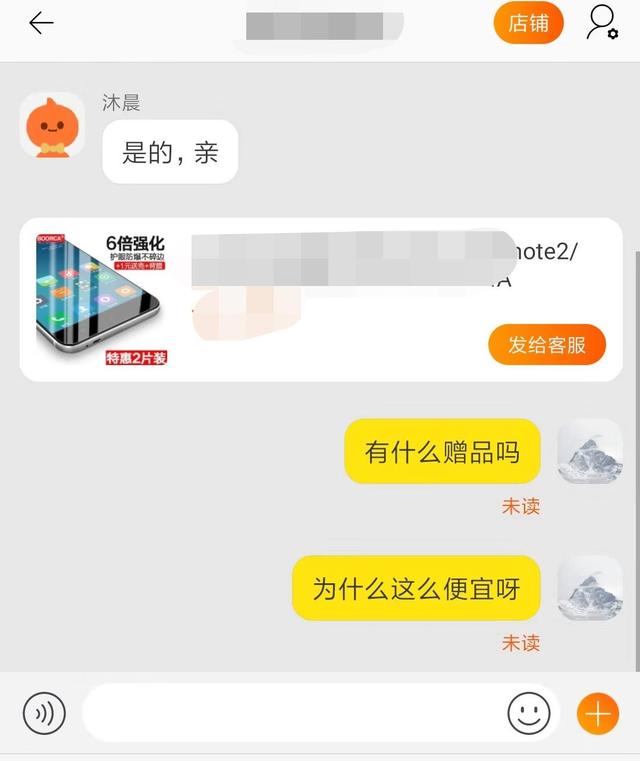Focus the message input field
The height and width of the screenshot is (761, 640).
(x=290, y=713)
